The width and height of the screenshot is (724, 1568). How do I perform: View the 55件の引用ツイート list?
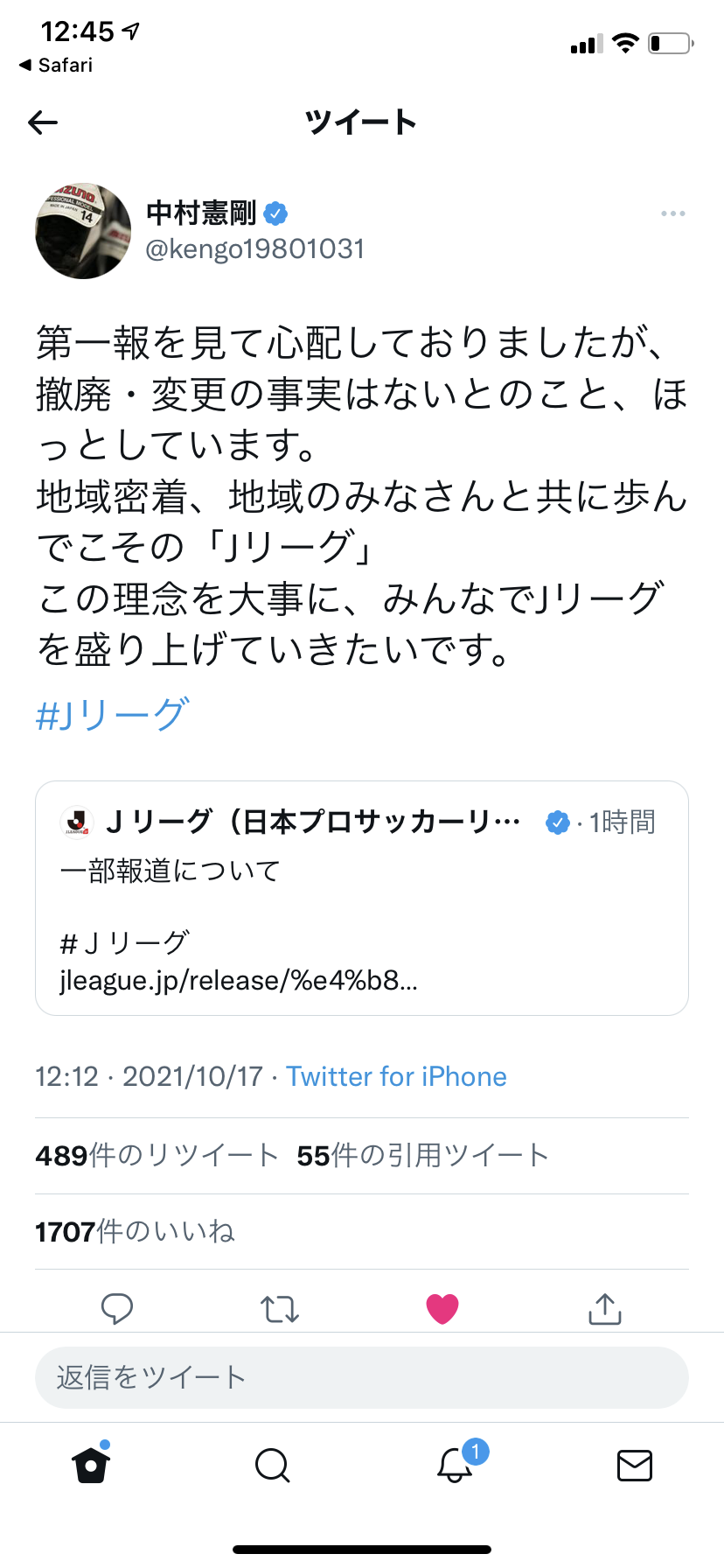(422, 1156)
